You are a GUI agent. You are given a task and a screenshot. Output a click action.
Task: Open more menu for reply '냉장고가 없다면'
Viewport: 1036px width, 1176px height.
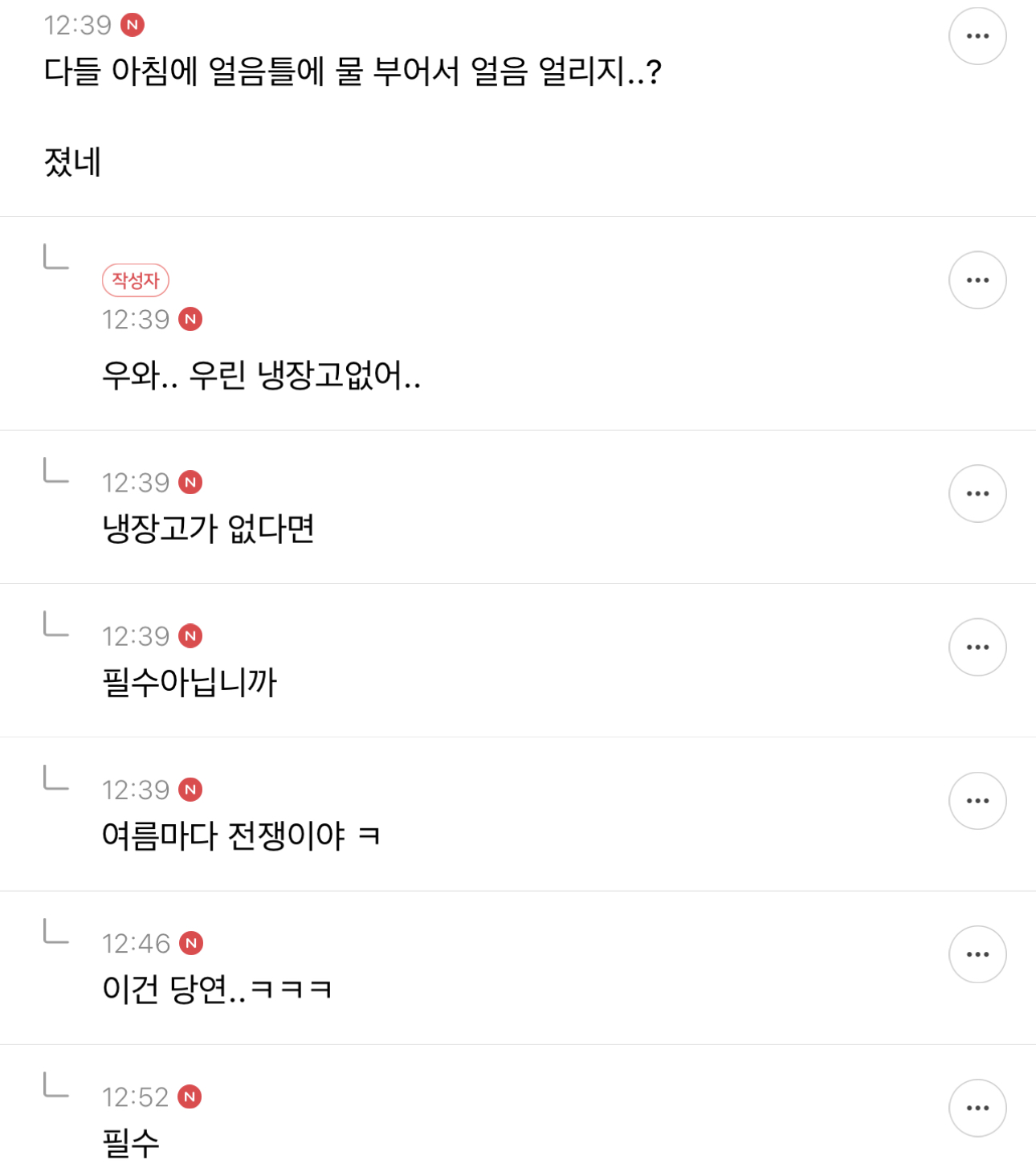click(x=977, y=493)
